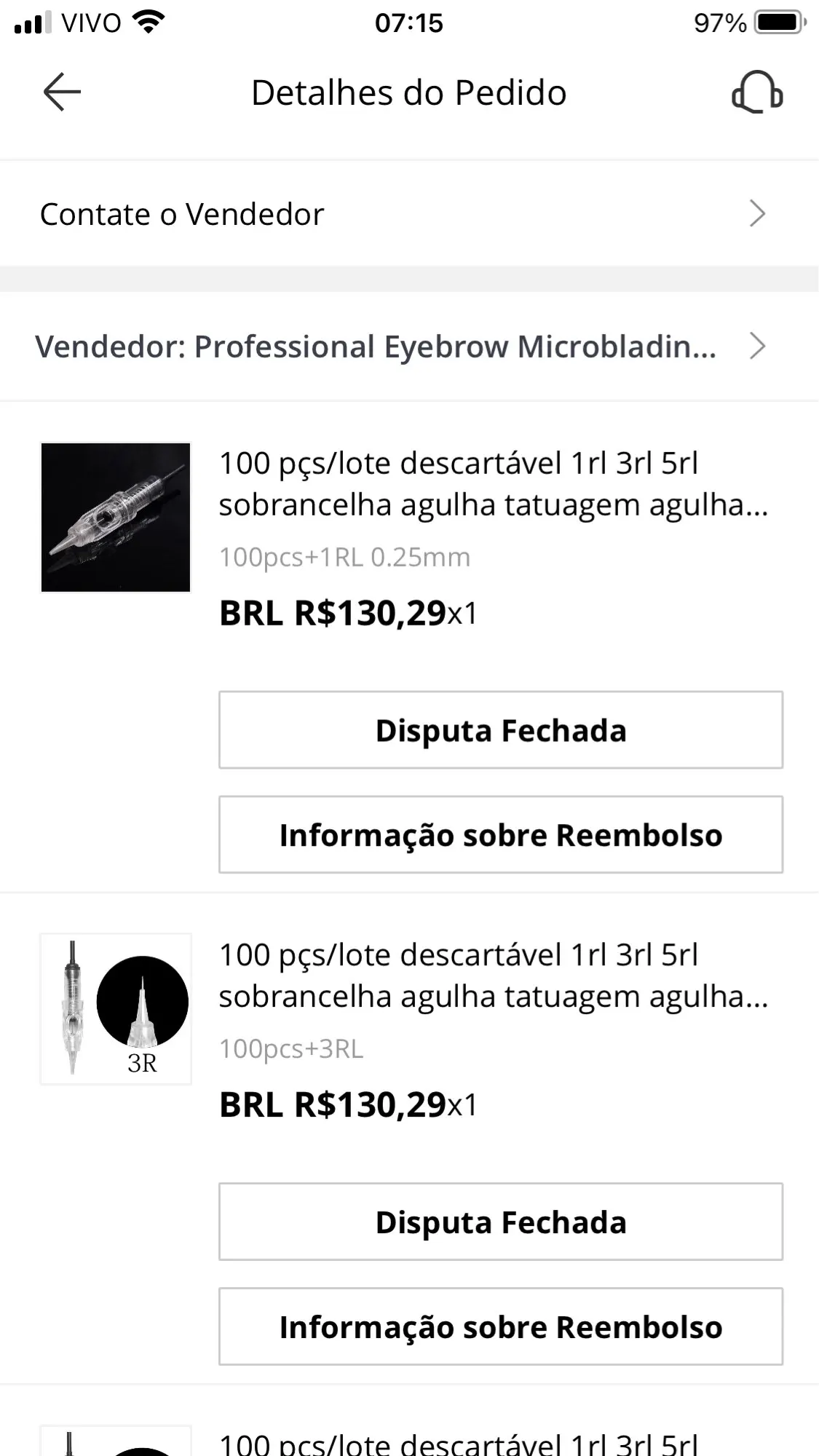This screenshot has width=819, height=1456.
Task: Open customer support headset icon
Action: [x=757, y=92]
